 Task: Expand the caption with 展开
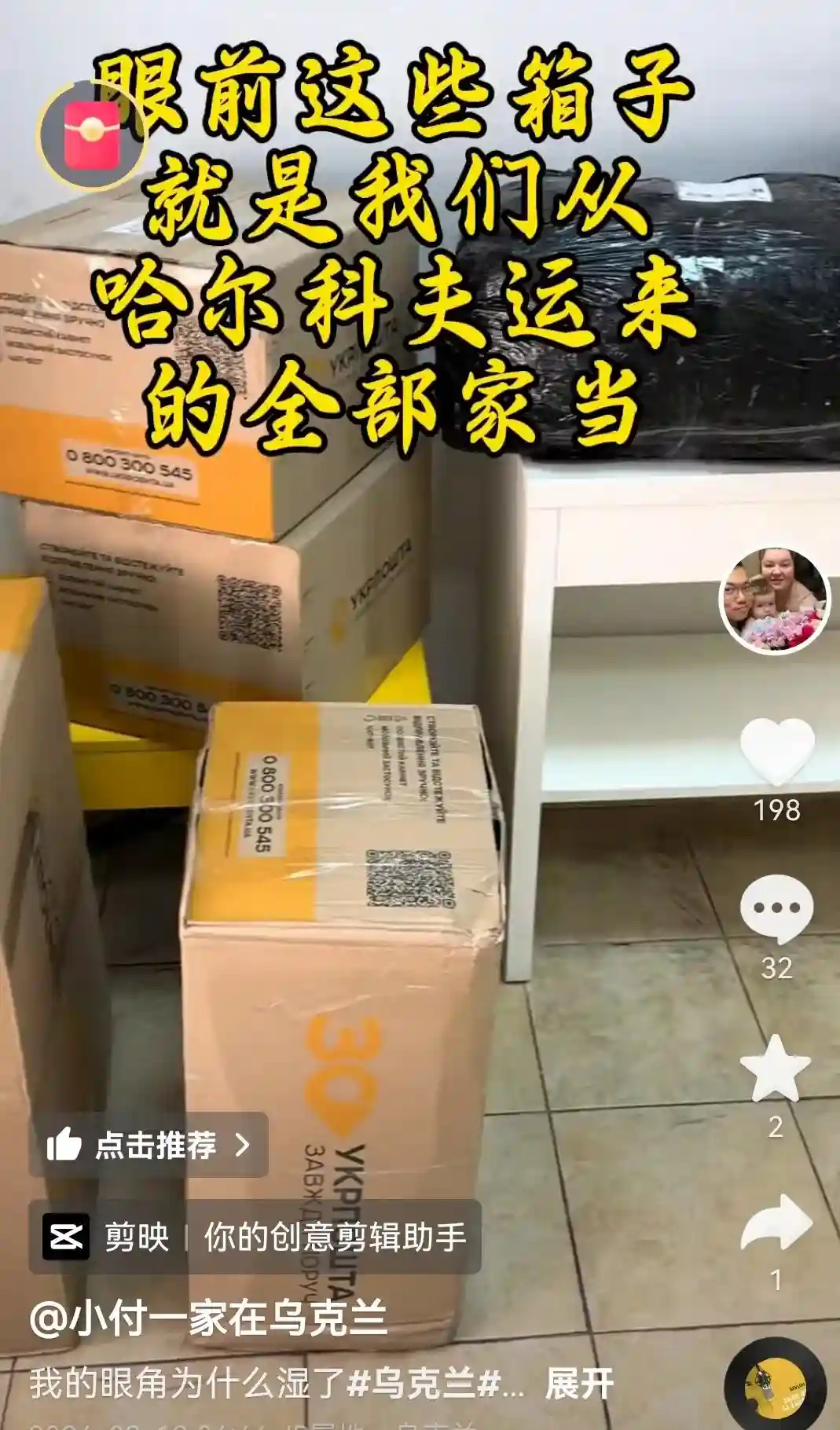click(x=579, y=1384)
